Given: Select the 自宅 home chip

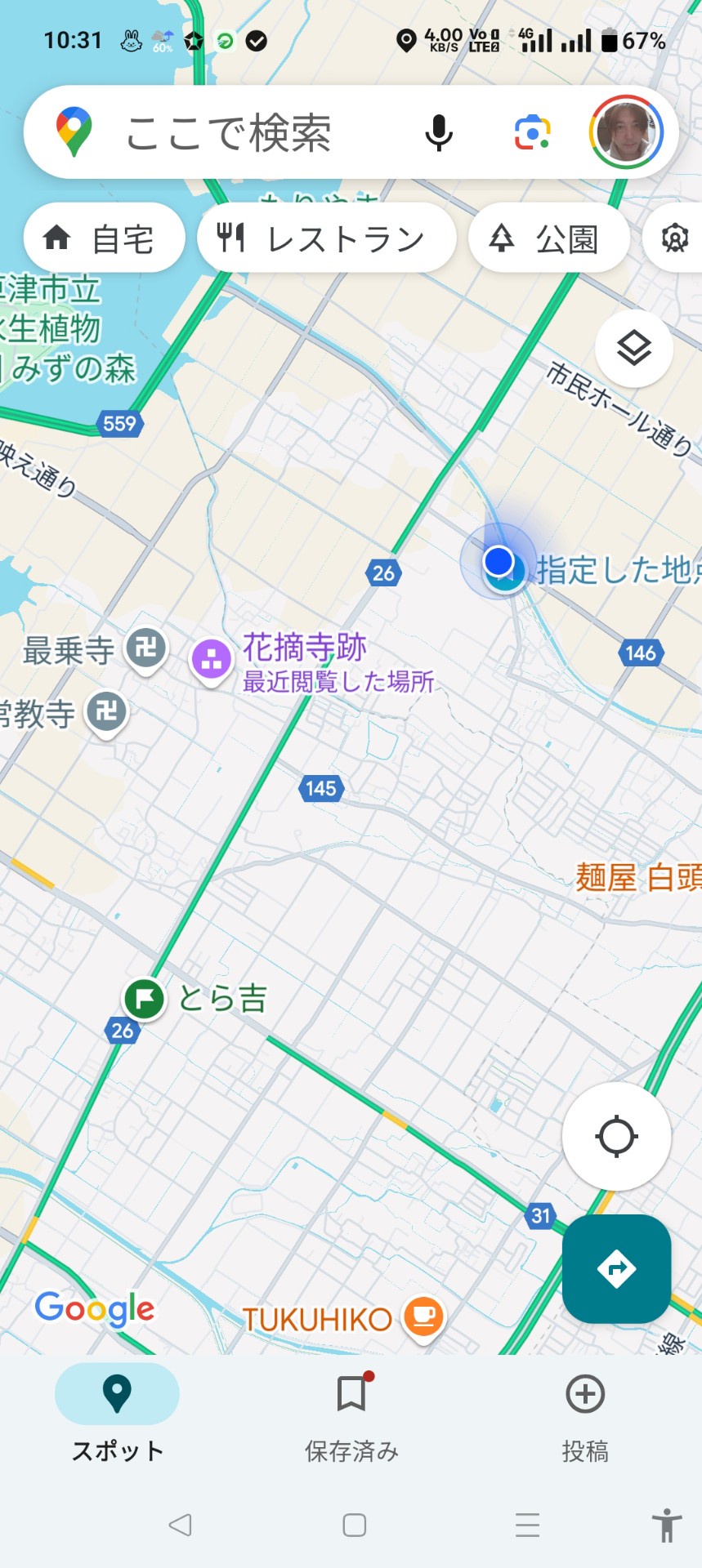Looking at the screenshot, I should click(x=105, y=238).
